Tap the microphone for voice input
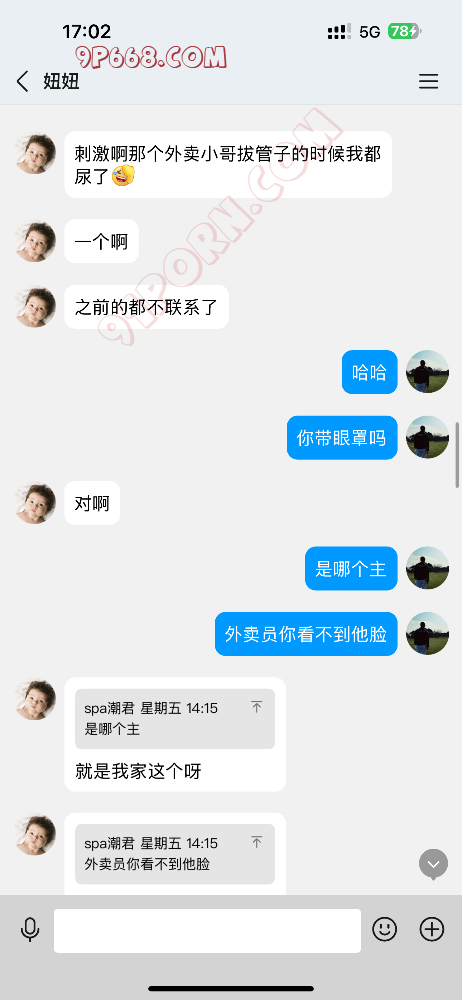 pos(29,930)
